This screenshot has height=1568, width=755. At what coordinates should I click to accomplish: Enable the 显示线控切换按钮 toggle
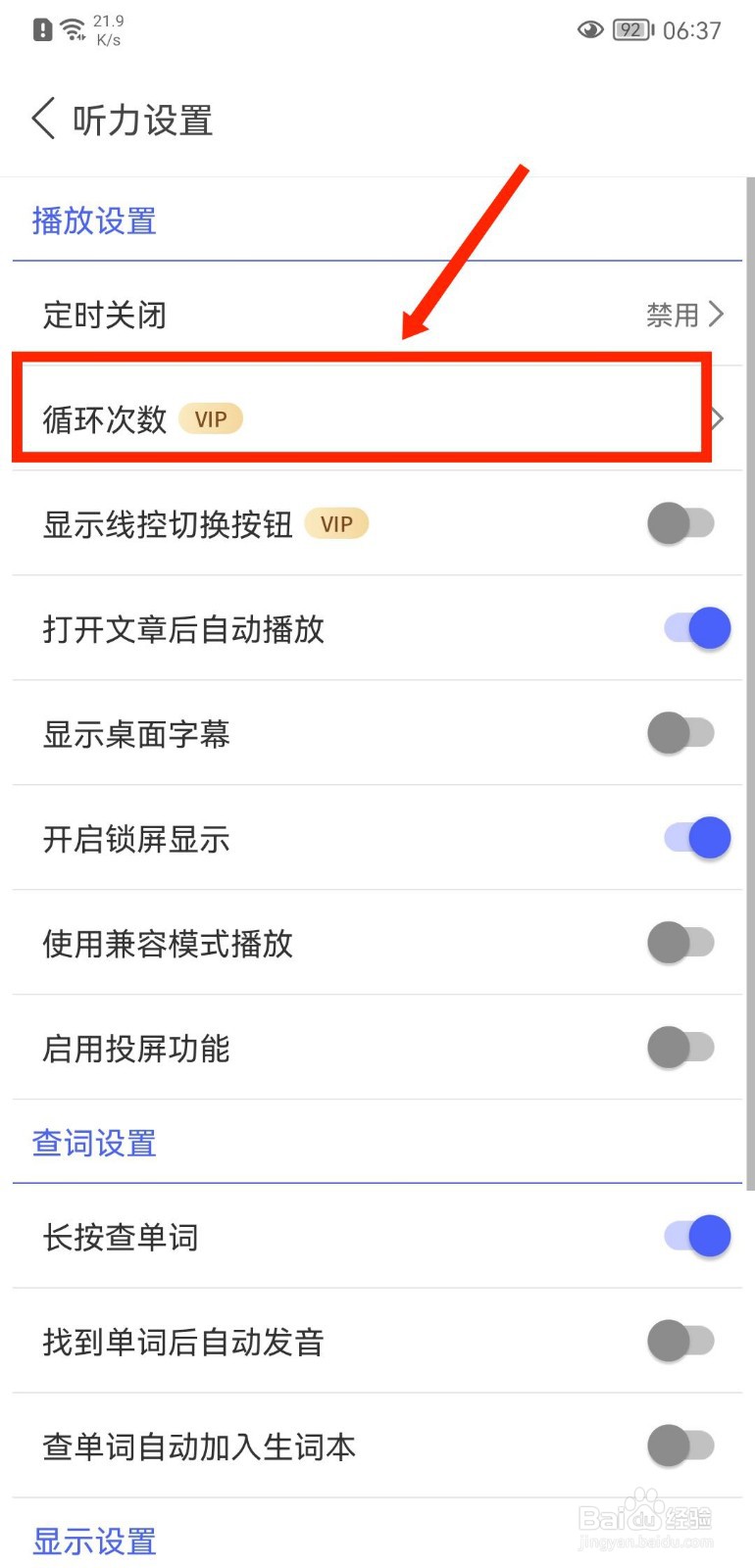coord(681,523)
